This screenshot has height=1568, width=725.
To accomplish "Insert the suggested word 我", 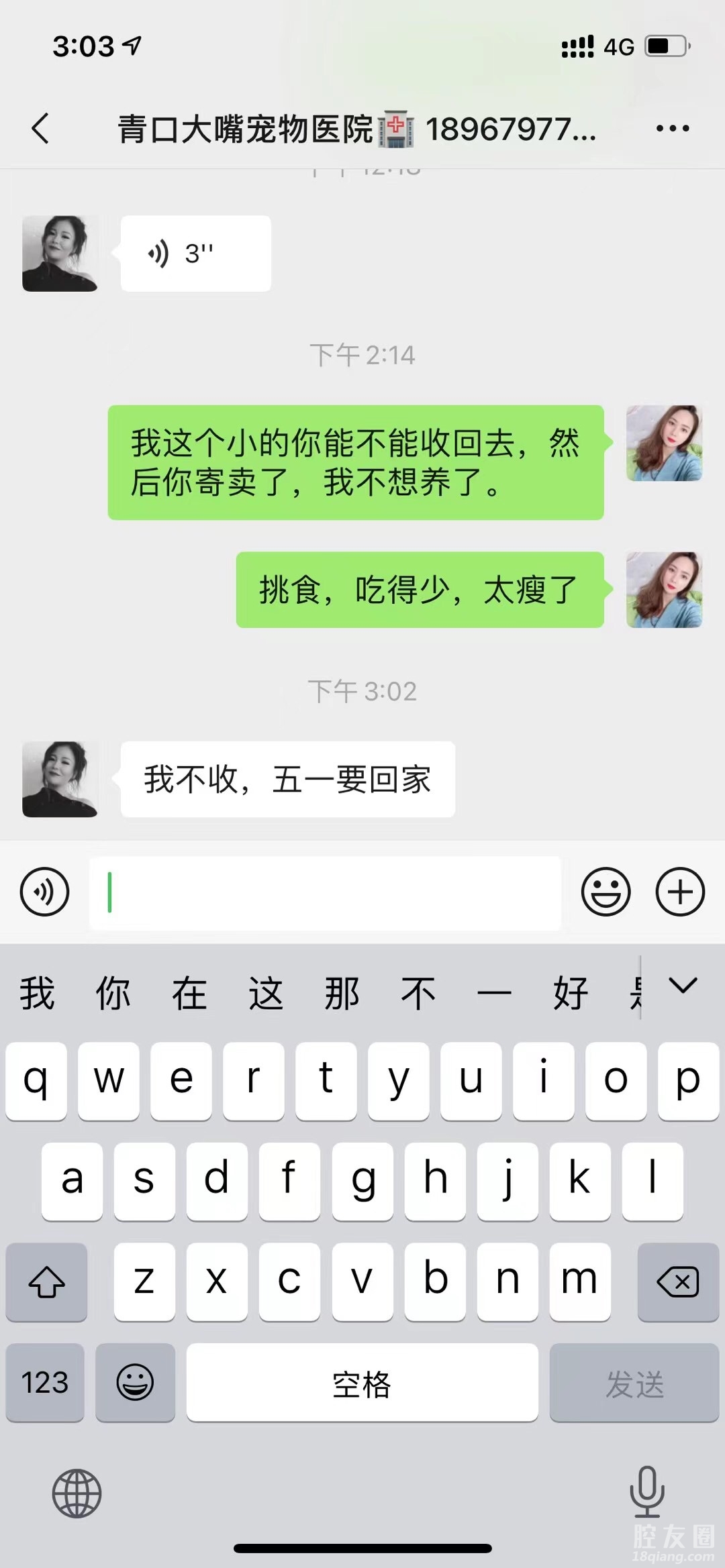I will 37,994.
